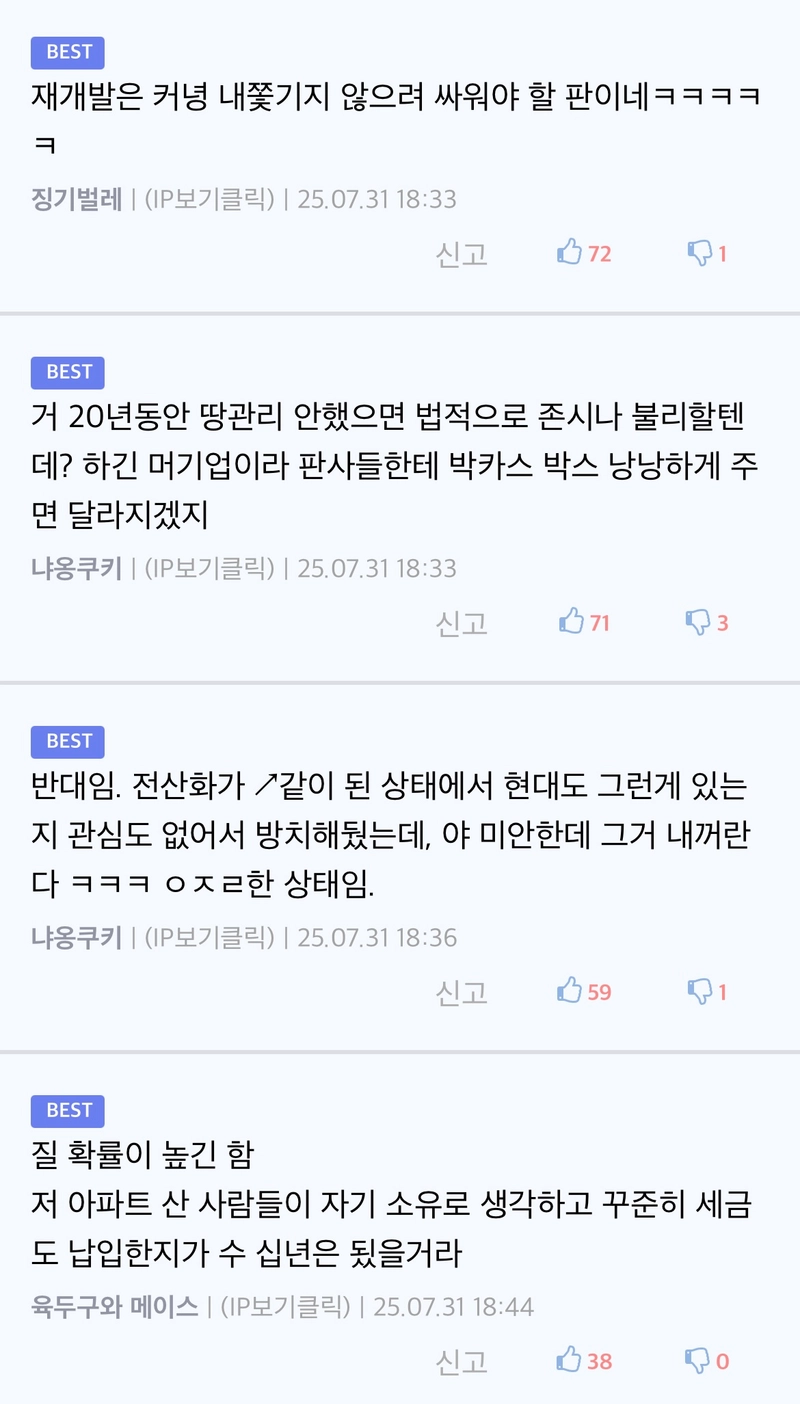800x1404 pixels.
Task: Report 육두구와 메이스's comment
Action: pyautogui.click(x=461, y=1361)
